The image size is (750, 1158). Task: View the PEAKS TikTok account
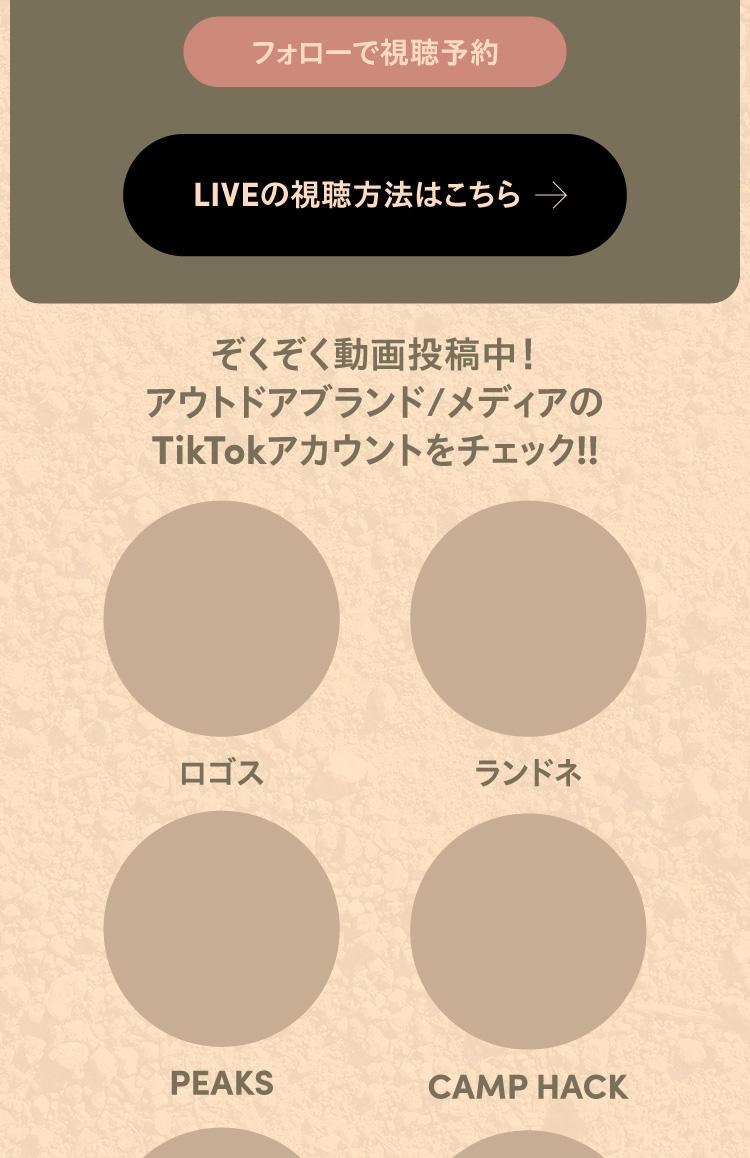(221, 929)
